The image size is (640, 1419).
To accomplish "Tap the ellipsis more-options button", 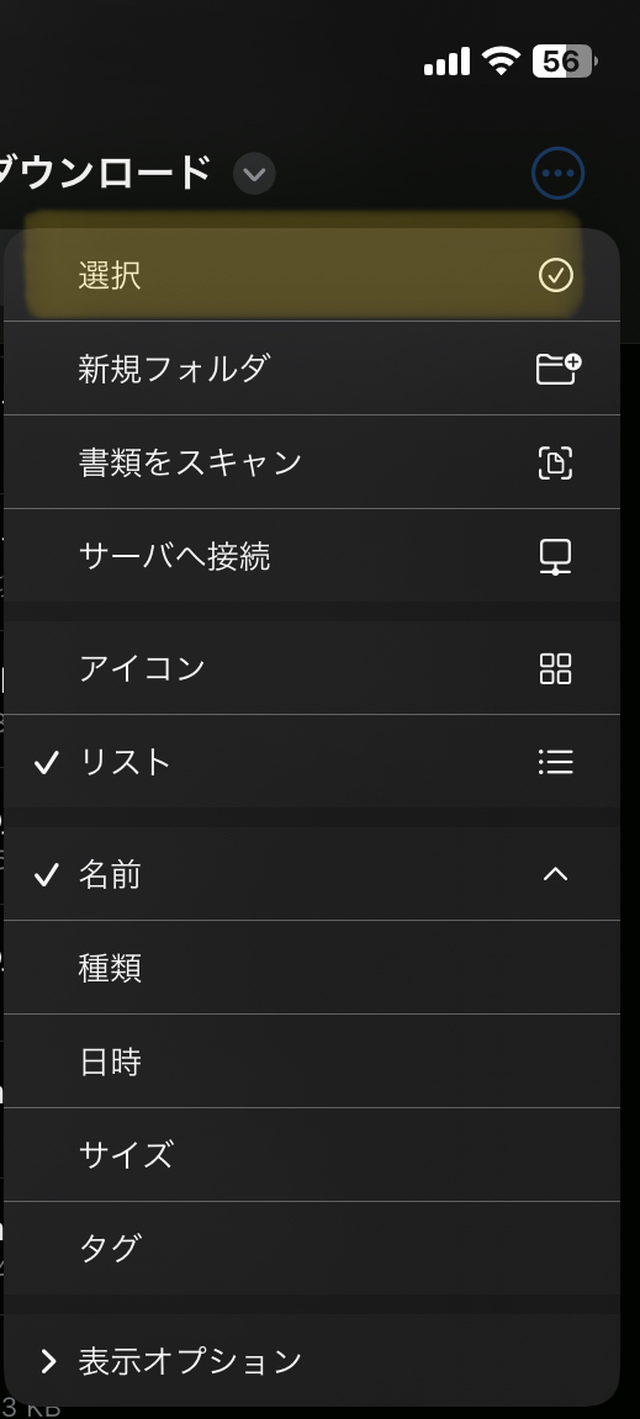I will click(557, 174).
